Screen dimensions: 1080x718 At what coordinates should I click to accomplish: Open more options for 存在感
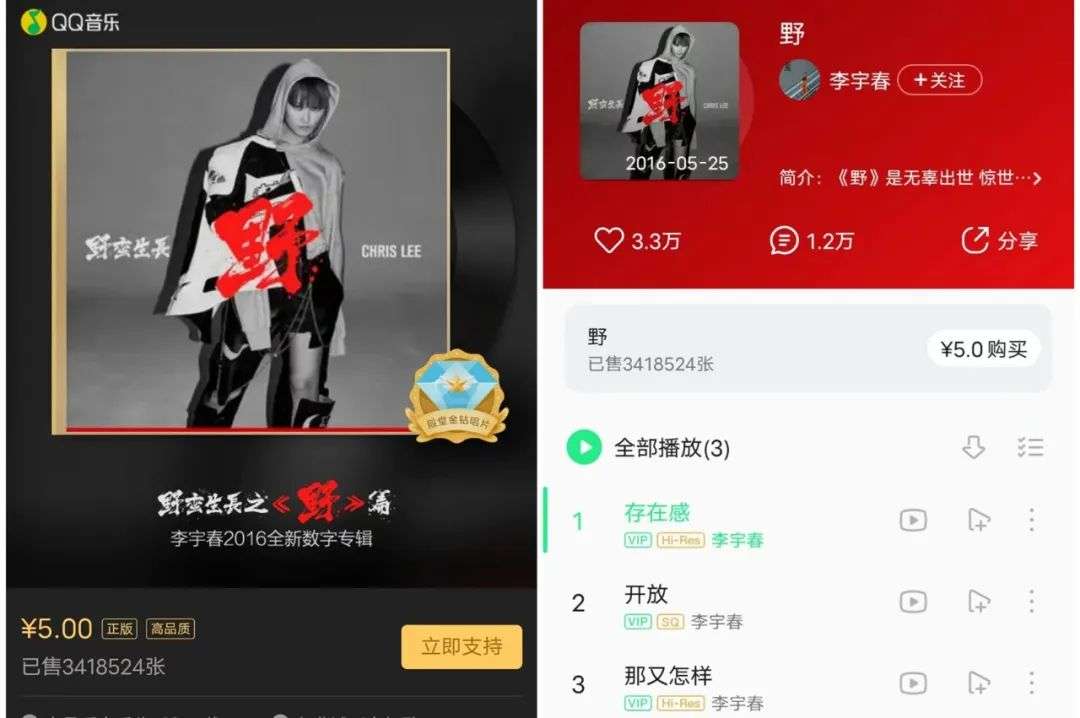[1031, 520]
